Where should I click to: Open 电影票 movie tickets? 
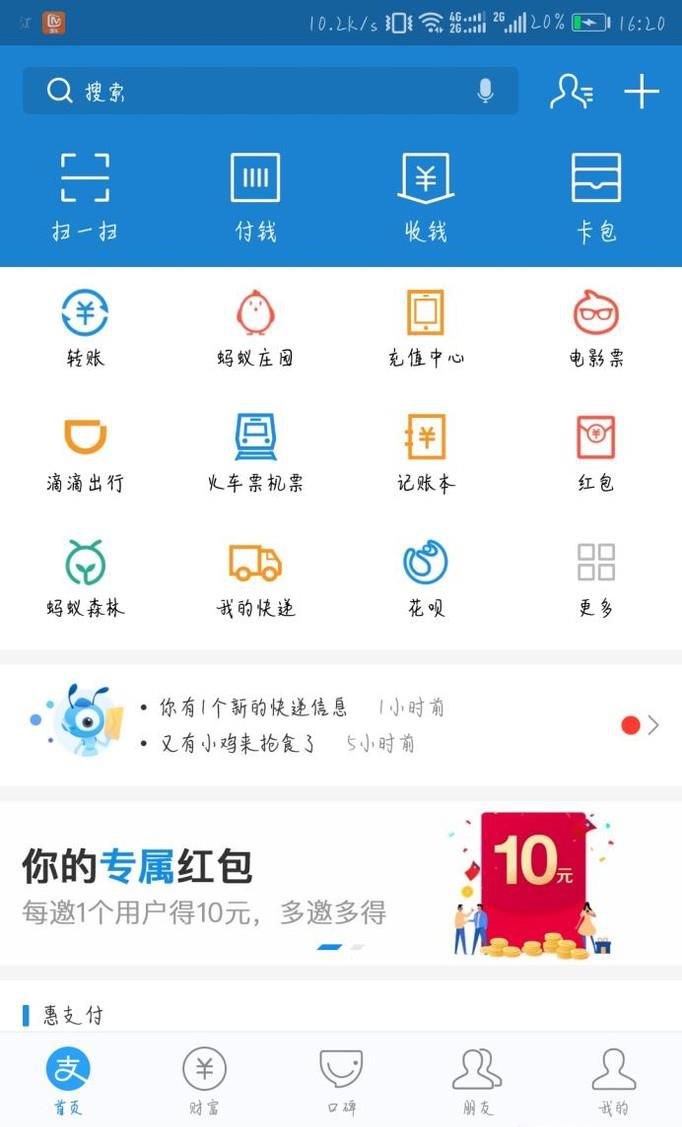pos(596,328)
